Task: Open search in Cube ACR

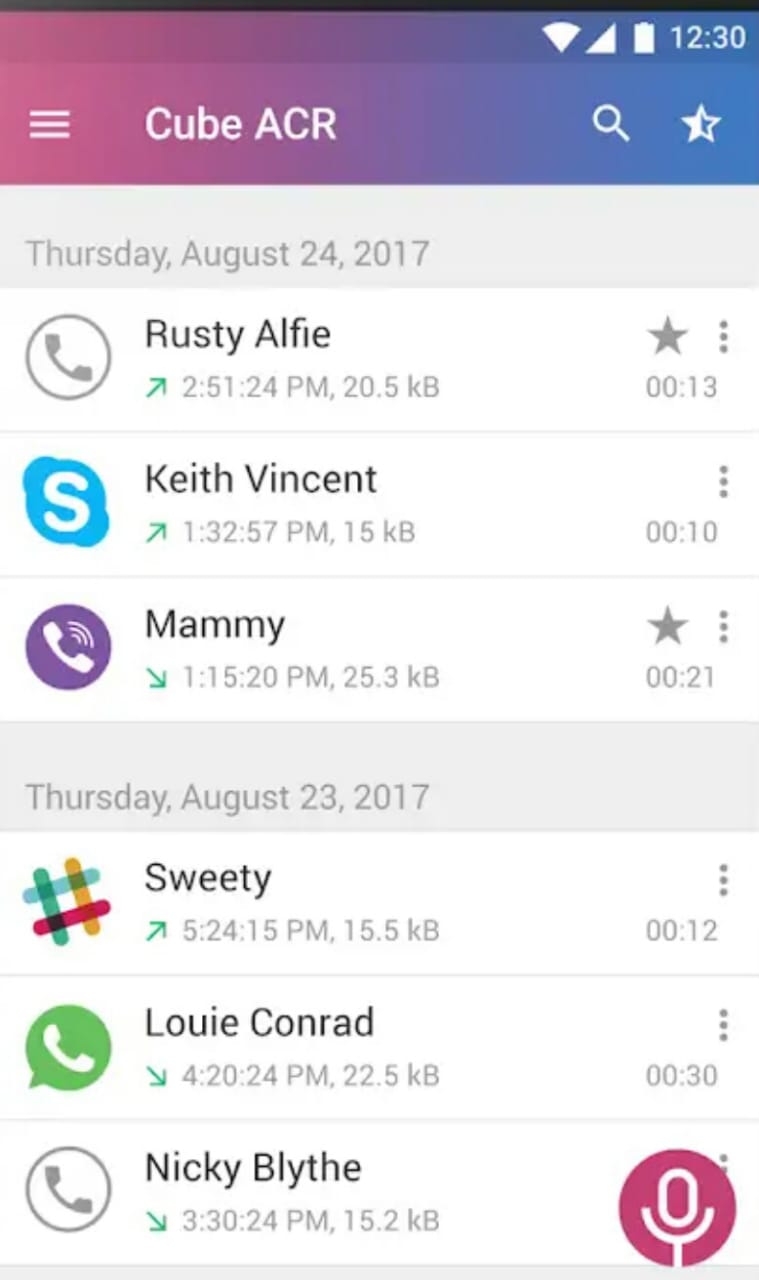Action: pyautogui.click(x=611, y=124)
